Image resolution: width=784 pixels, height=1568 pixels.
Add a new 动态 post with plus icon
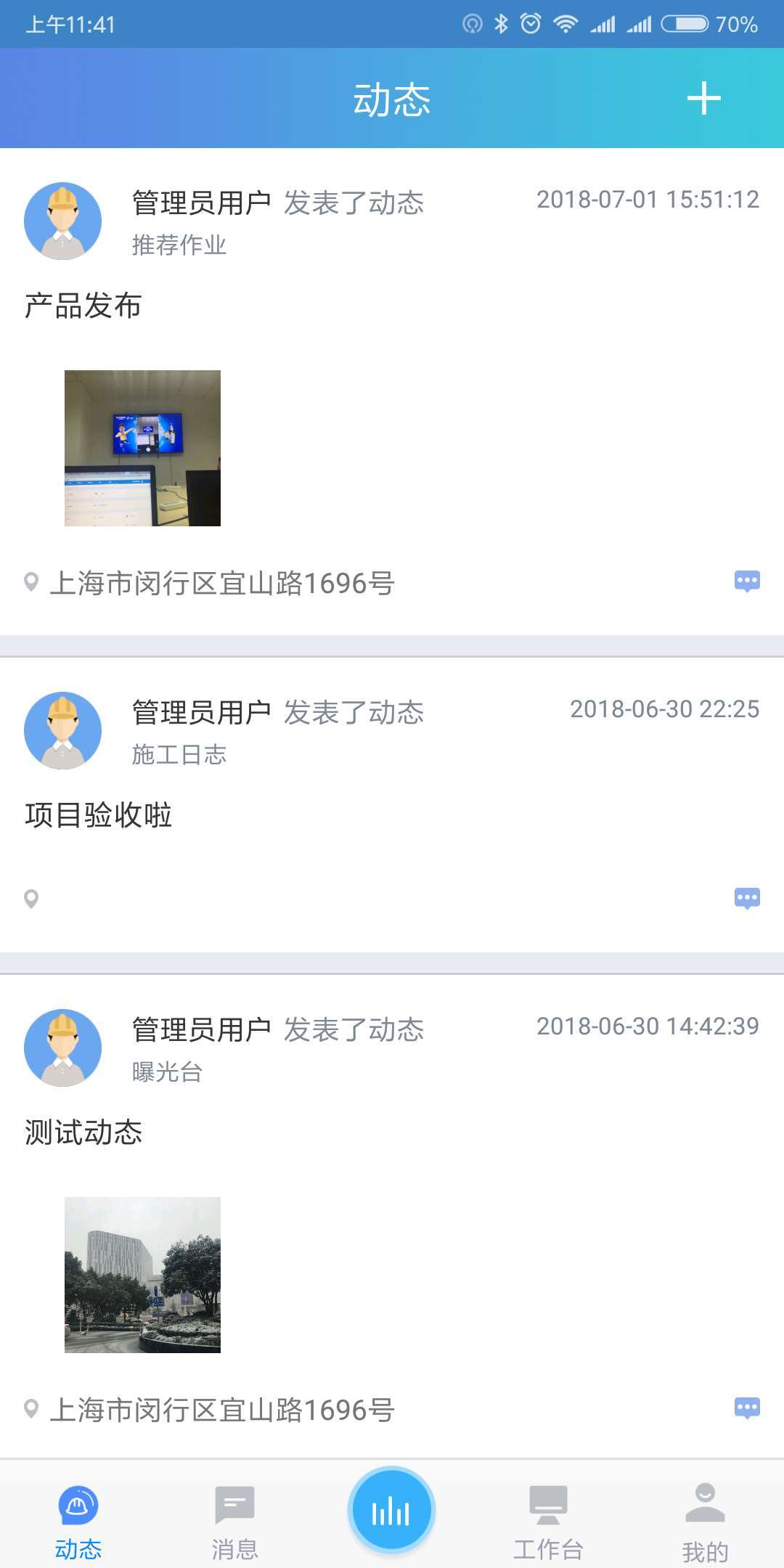point(703,98)
